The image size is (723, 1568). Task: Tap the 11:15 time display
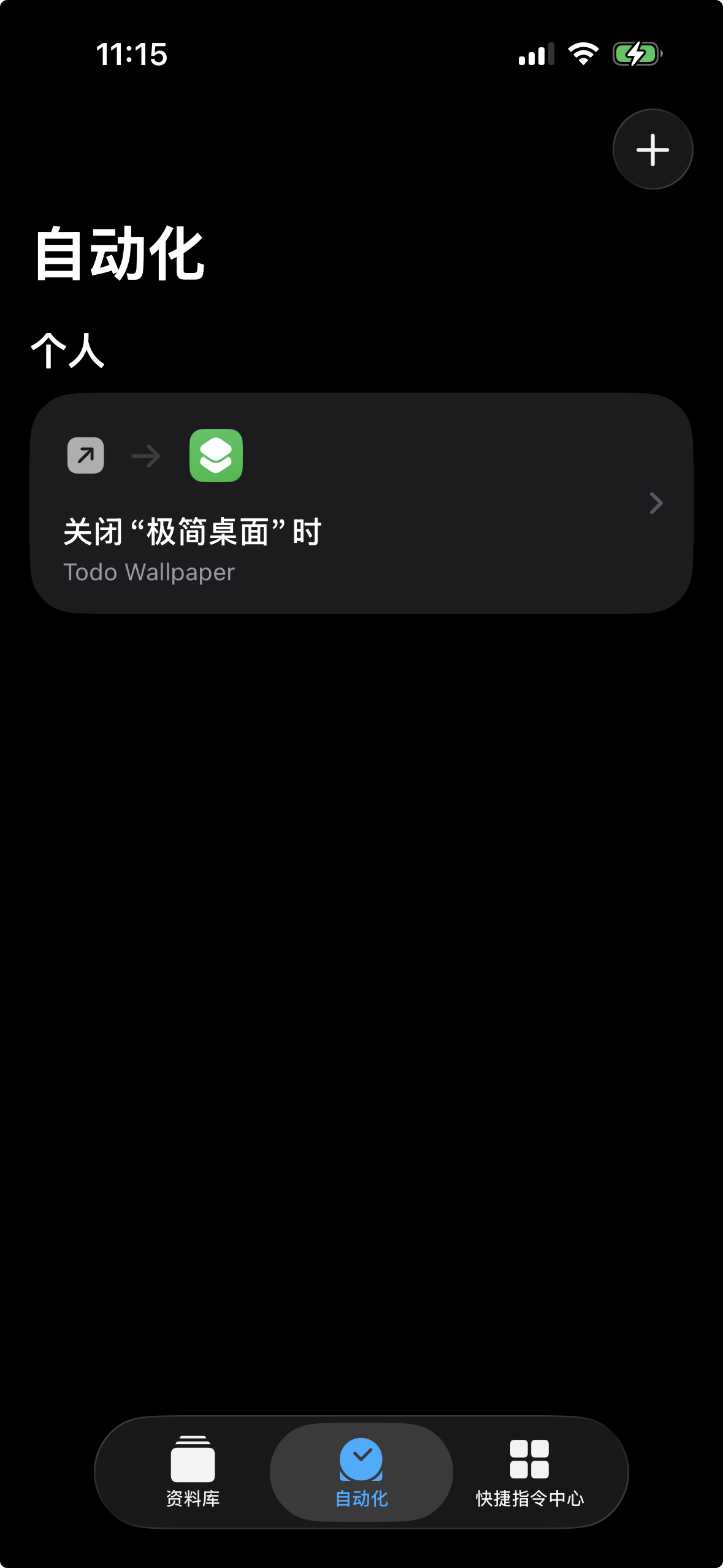click(x=132, y=55)
